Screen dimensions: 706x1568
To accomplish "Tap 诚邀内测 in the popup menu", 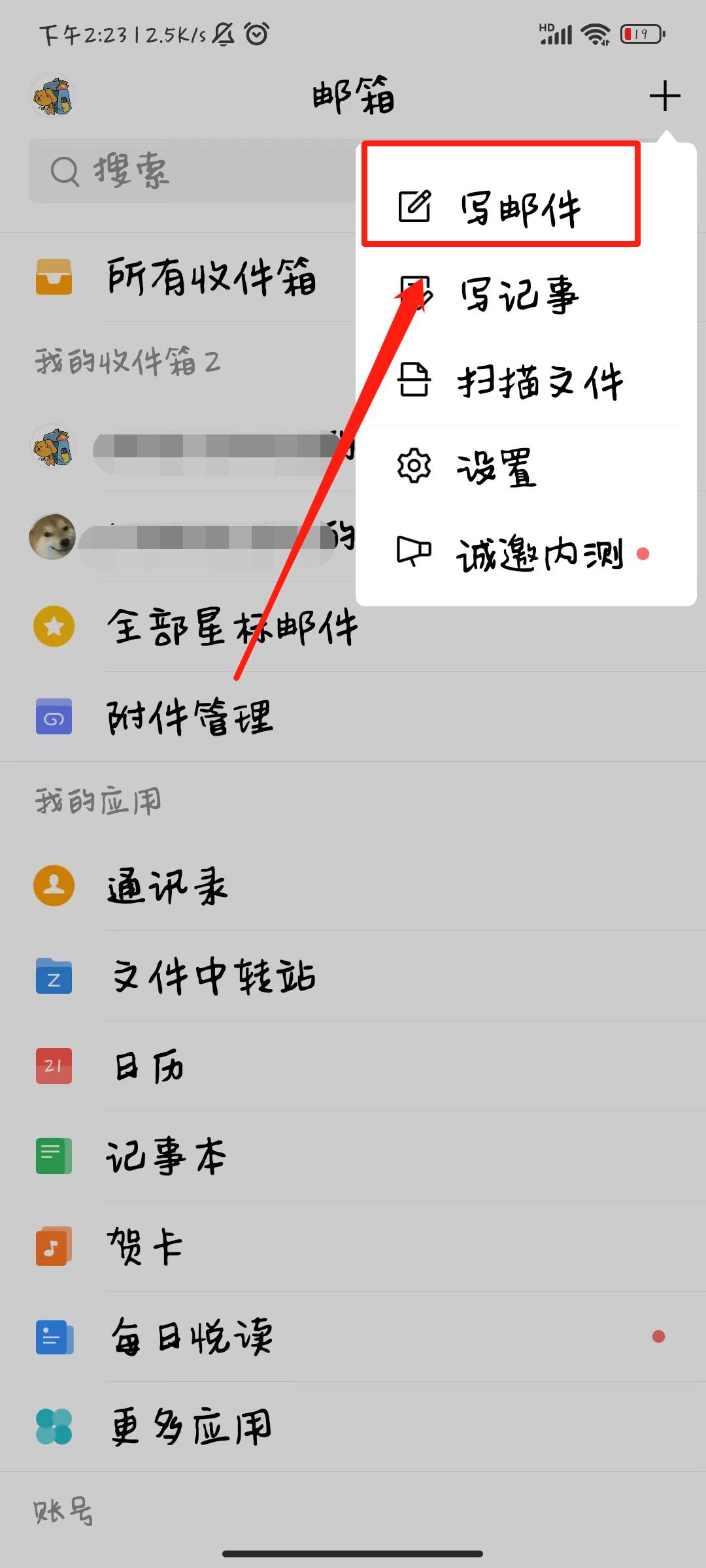I will [x=523, y=554].
